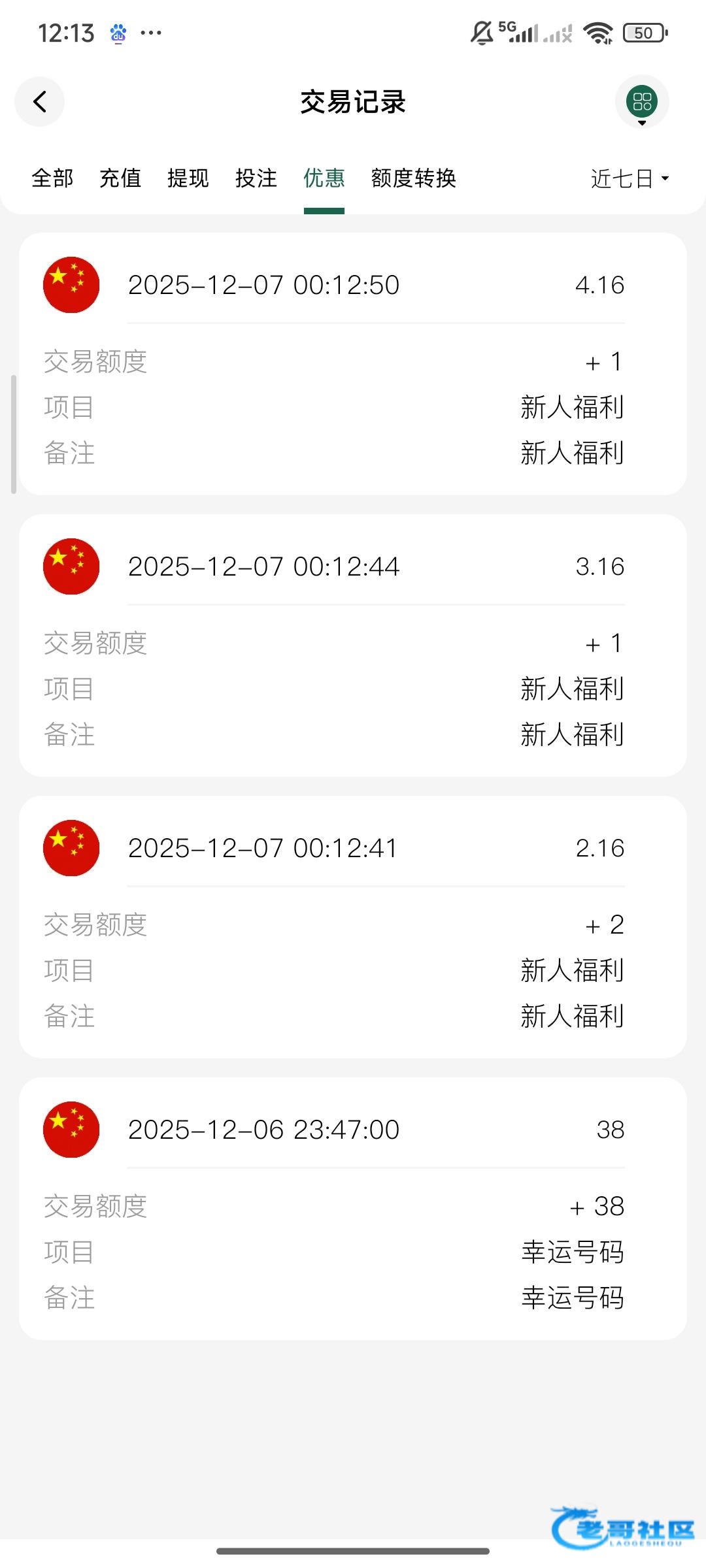Select the 提现 tab
This screenshot has height=1568, width=706.
pyautogui.click(x=188, y=178)
